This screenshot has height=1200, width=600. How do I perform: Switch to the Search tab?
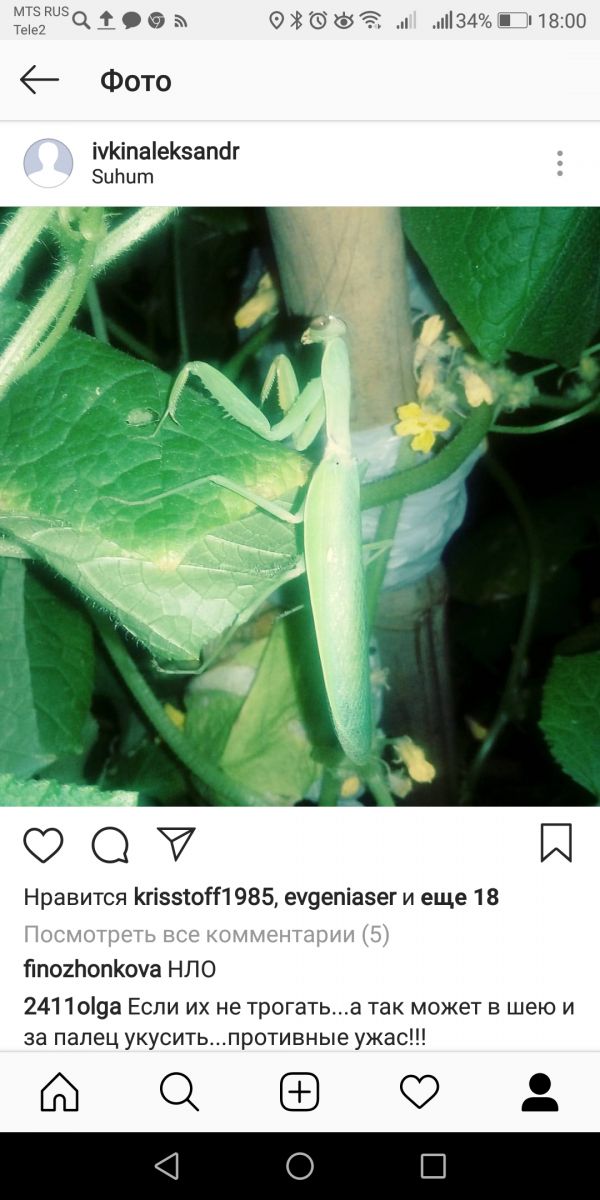tap(180, 1092)
